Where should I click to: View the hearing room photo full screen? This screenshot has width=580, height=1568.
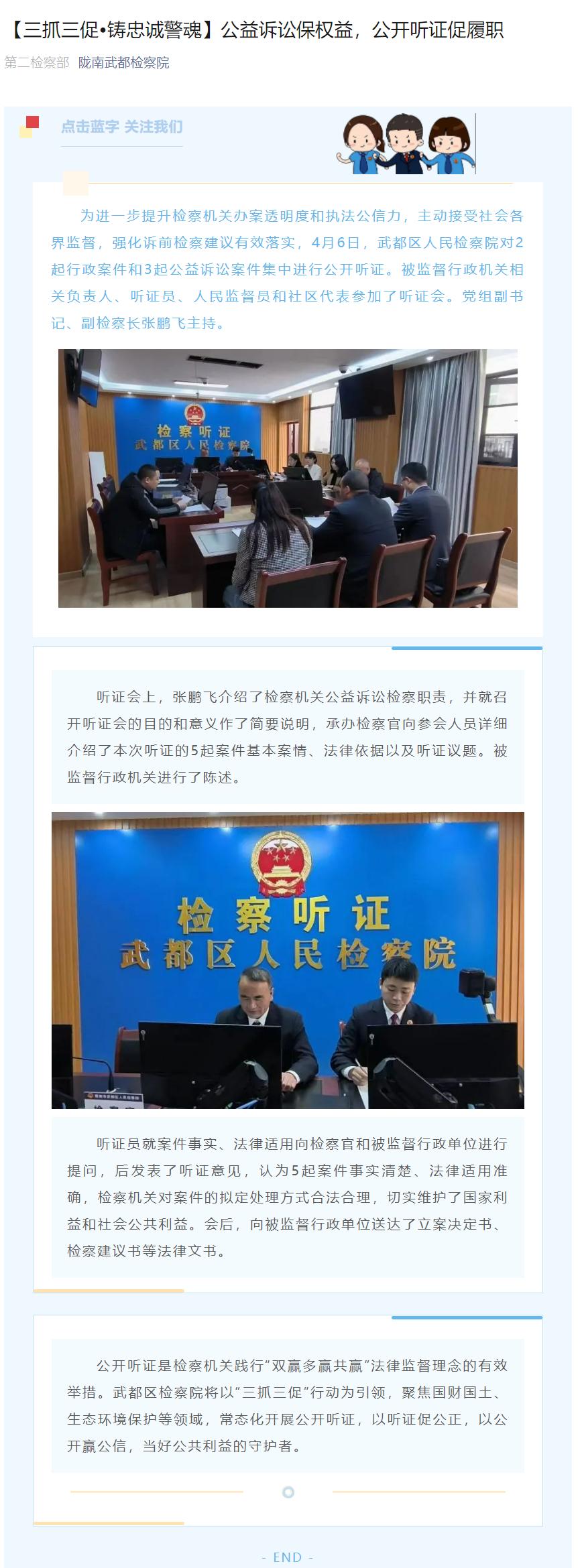tap(288, 478)
